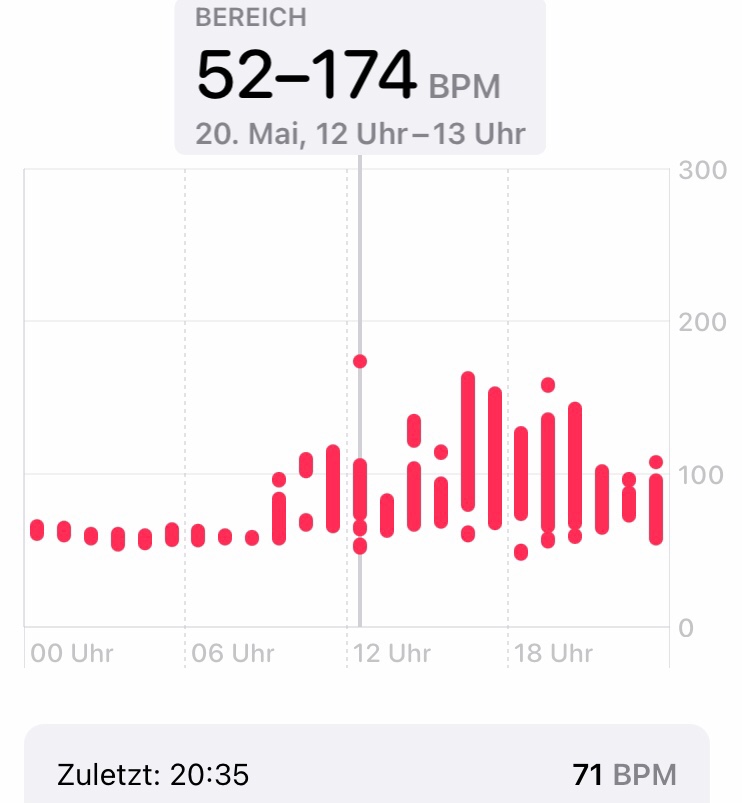Select the first heart rate bar at 00 Uhr
This screenshot has height=803, width=742.
click(x=37, y=530)
